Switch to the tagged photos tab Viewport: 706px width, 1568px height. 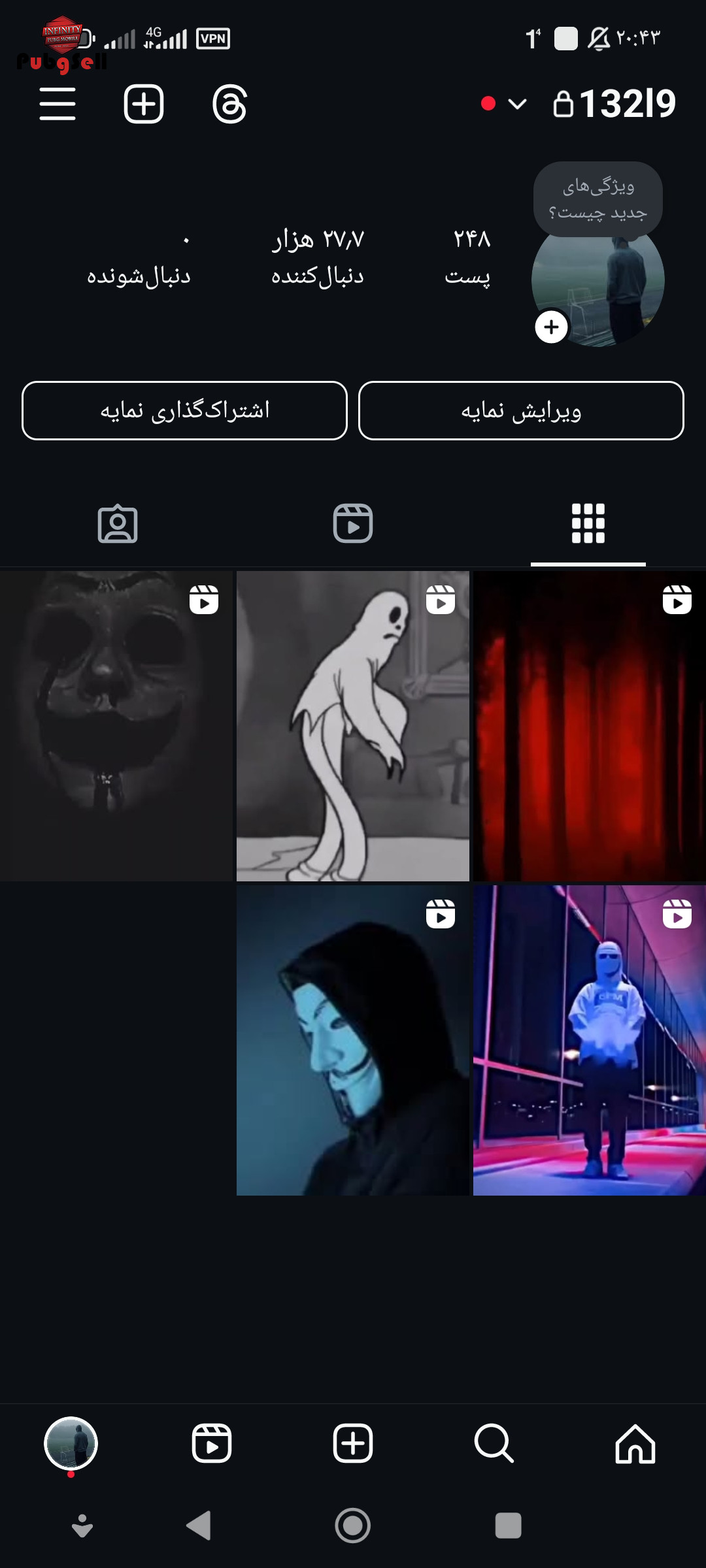tap(118, 523)
